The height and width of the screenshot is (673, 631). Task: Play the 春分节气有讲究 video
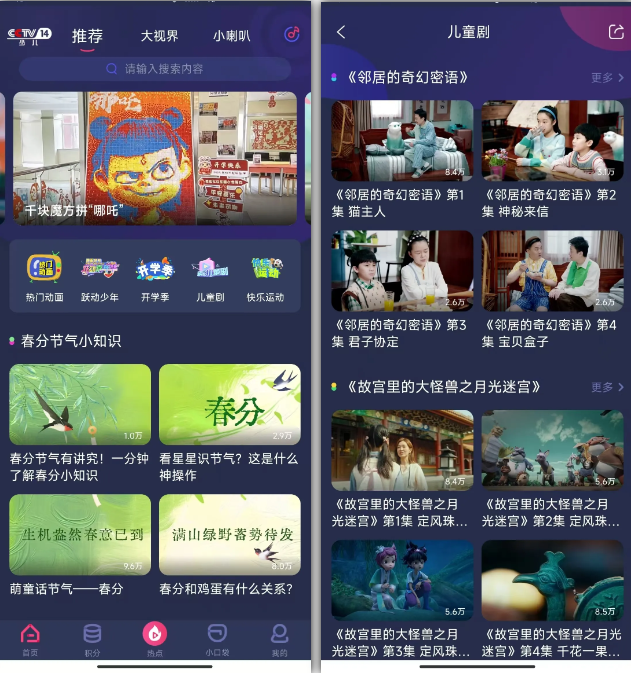80,404
